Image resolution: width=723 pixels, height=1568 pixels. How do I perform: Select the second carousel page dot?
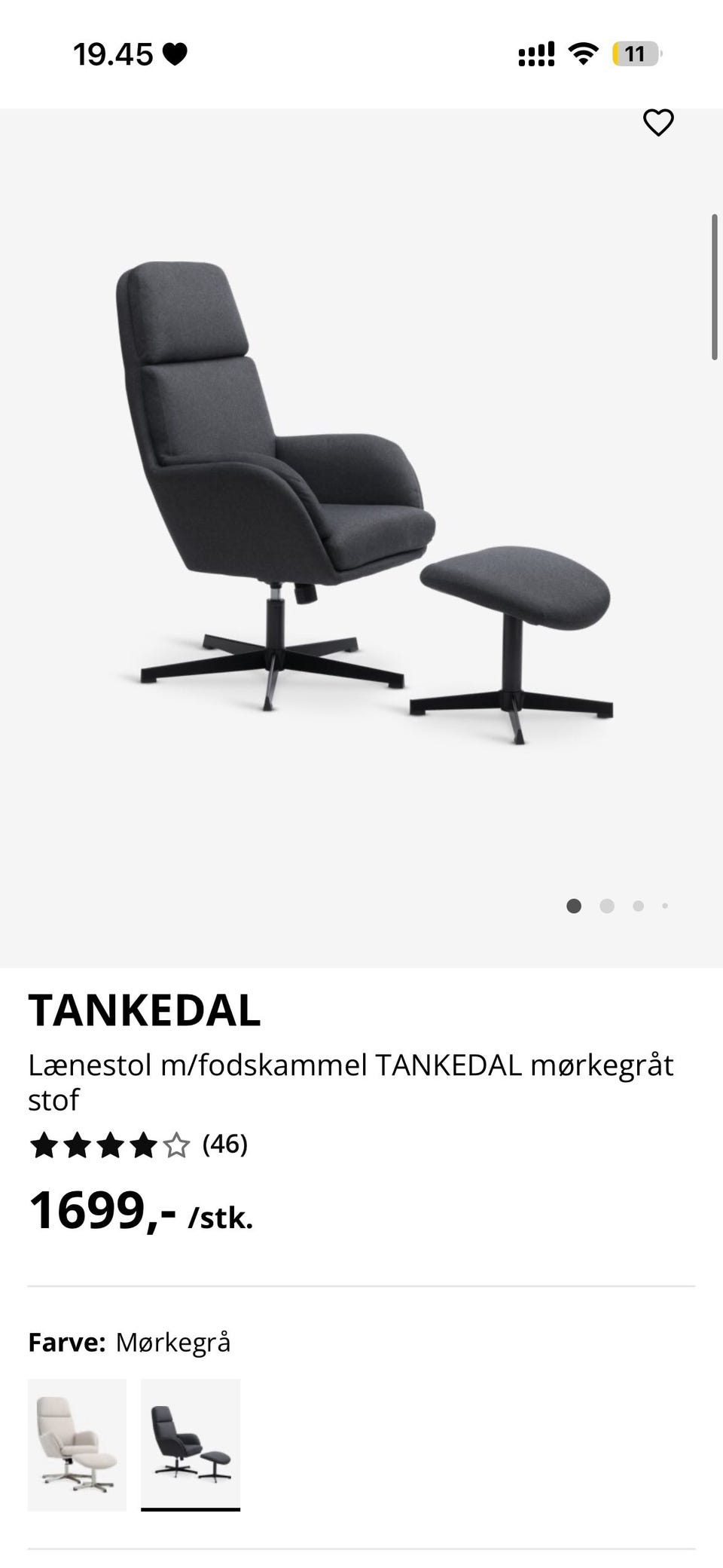click(x=607, y=906)
